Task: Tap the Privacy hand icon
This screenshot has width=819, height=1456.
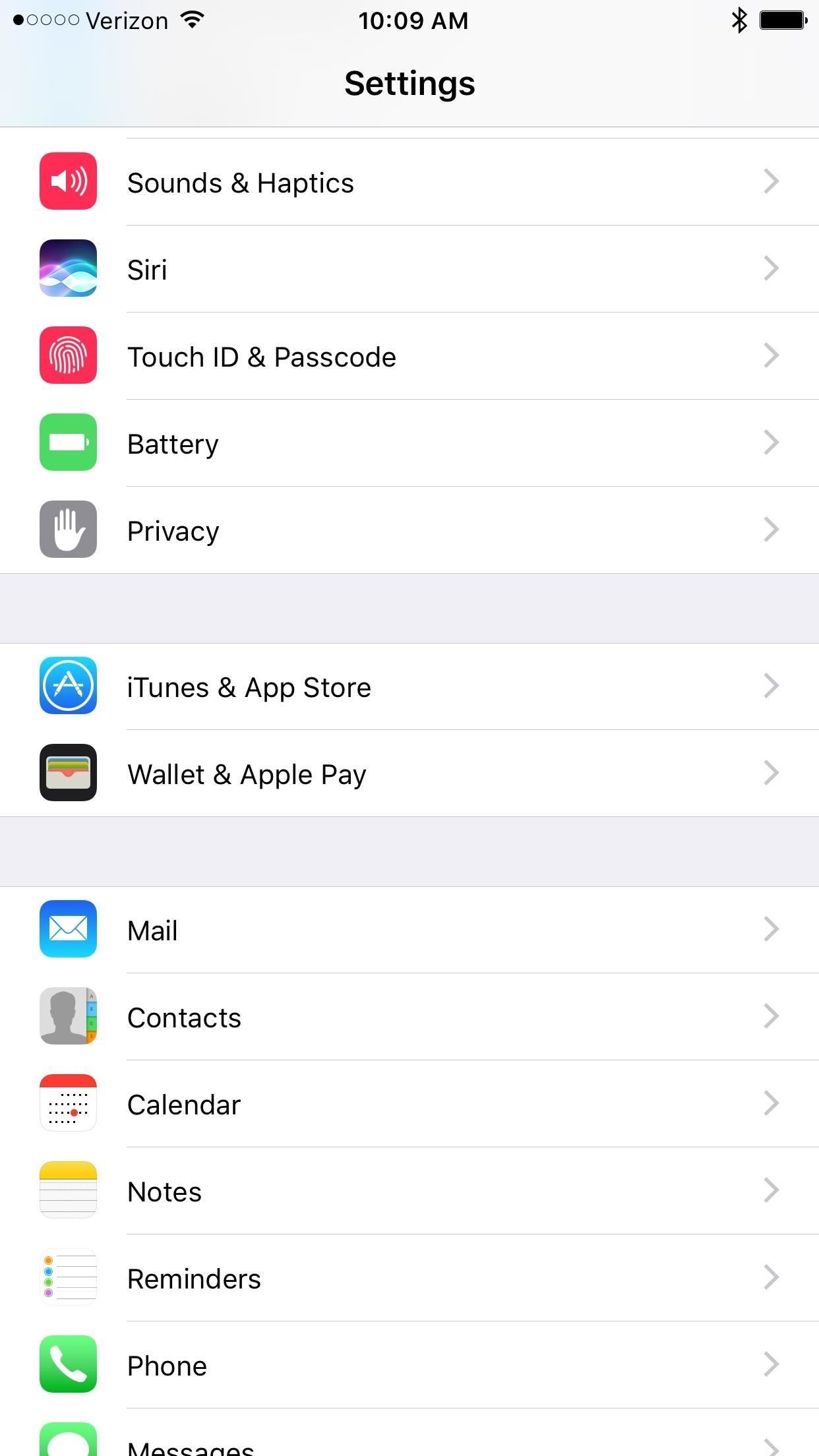Action: (x=68, y=530)
